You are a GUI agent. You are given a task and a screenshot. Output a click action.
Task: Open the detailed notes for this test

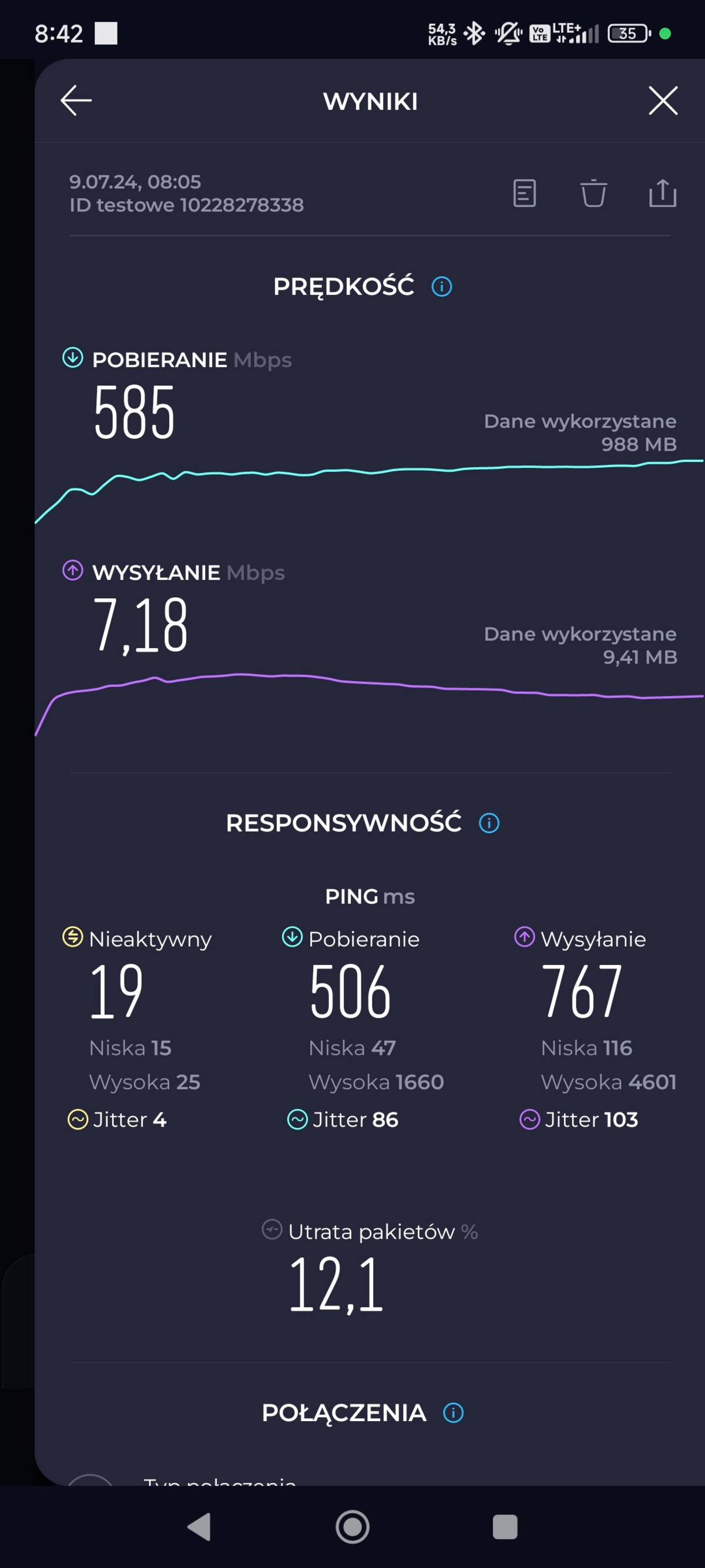point(524,193)
